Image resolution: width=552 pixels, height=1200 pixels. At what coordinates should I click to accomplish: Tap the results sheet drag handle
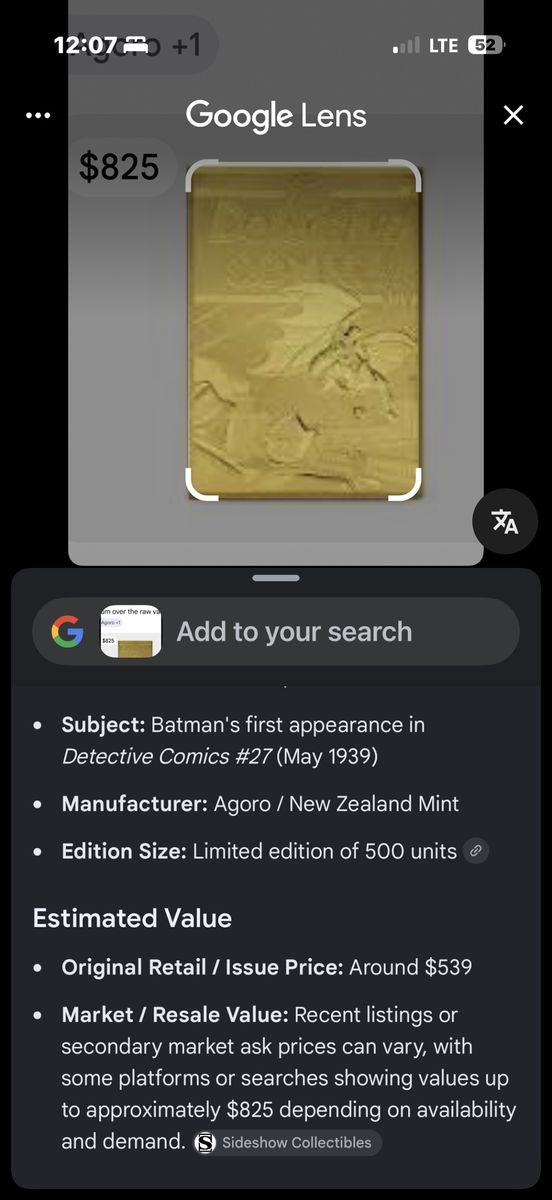pyautogui.click(x=276, y=578)
